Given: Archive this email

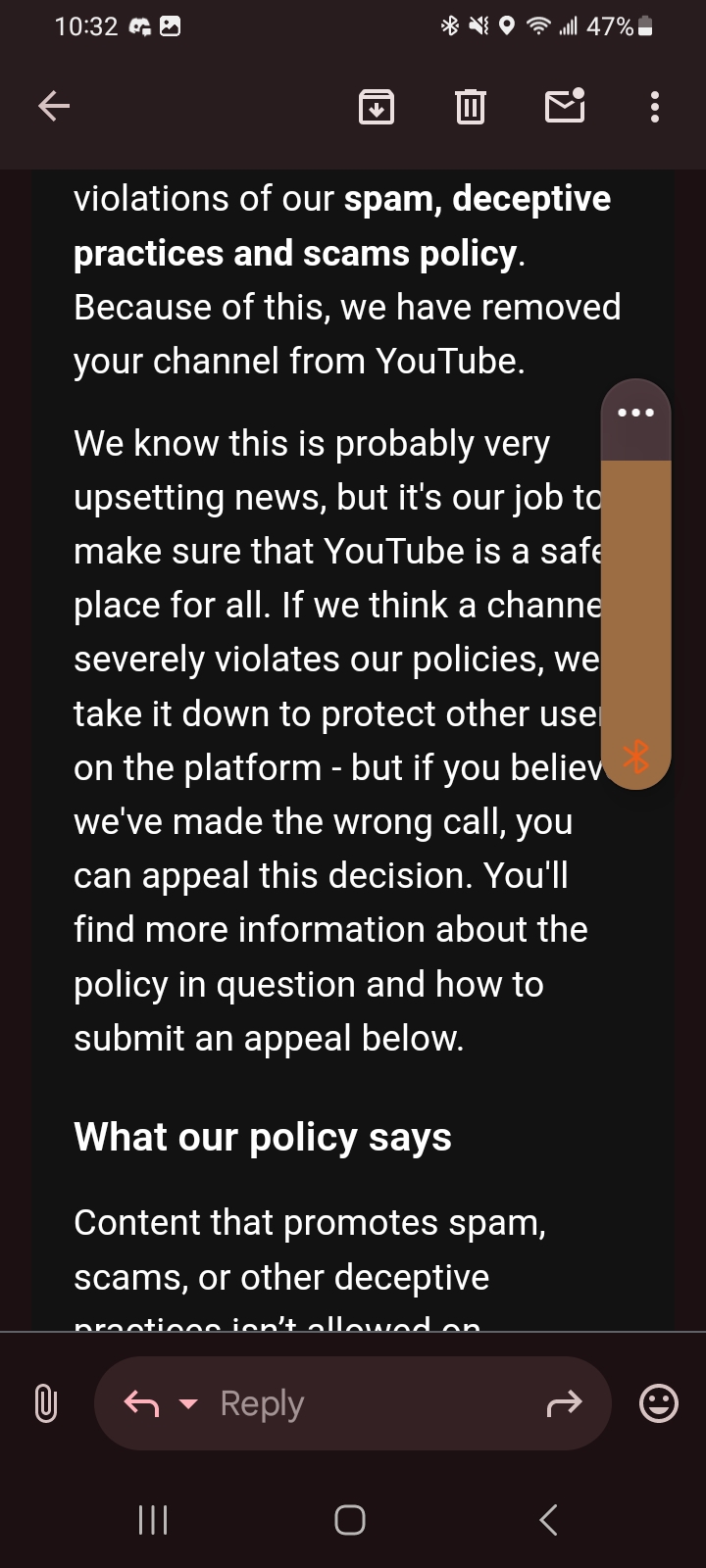Looking at the screenshot, I should click(x=377, y=106).
